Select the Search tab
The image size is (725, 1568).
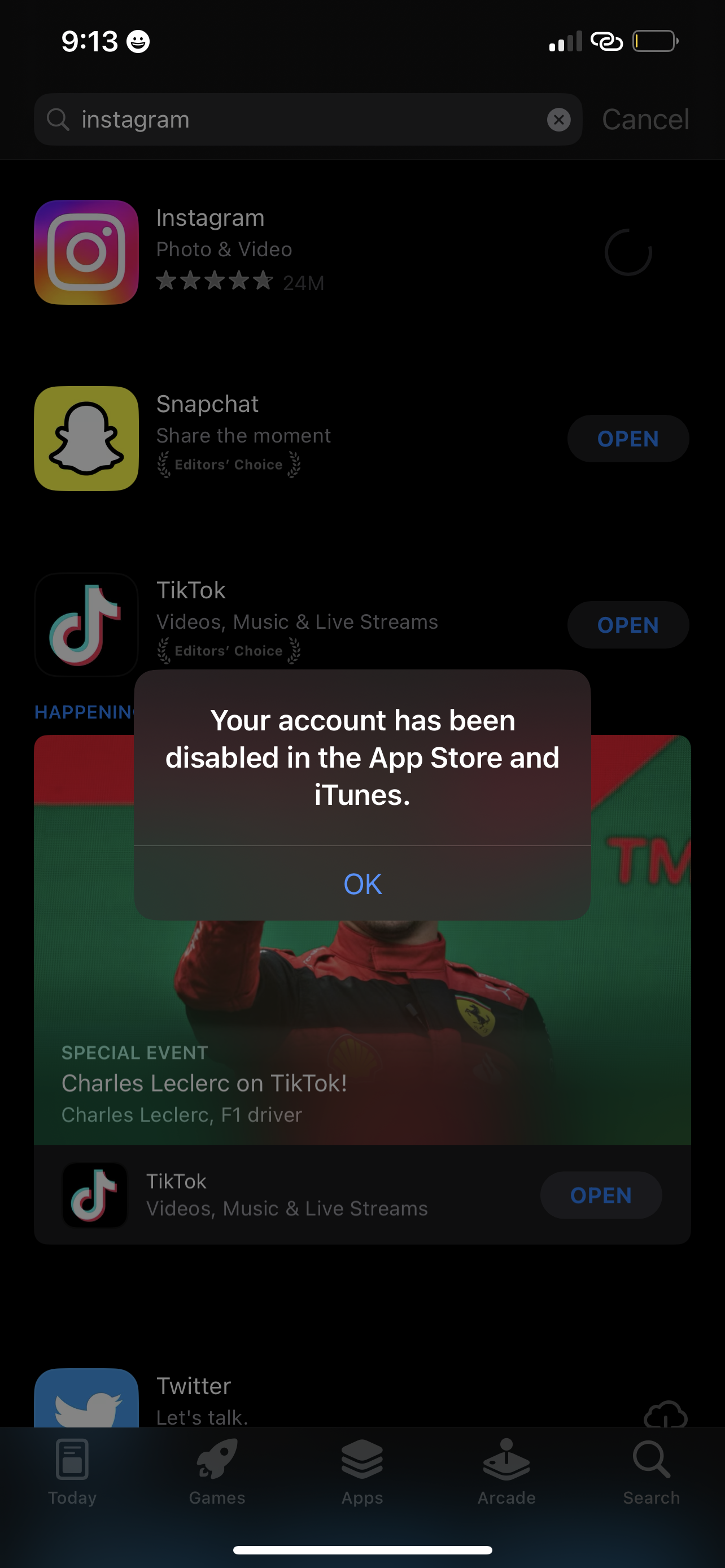[x=652, y=1471]
